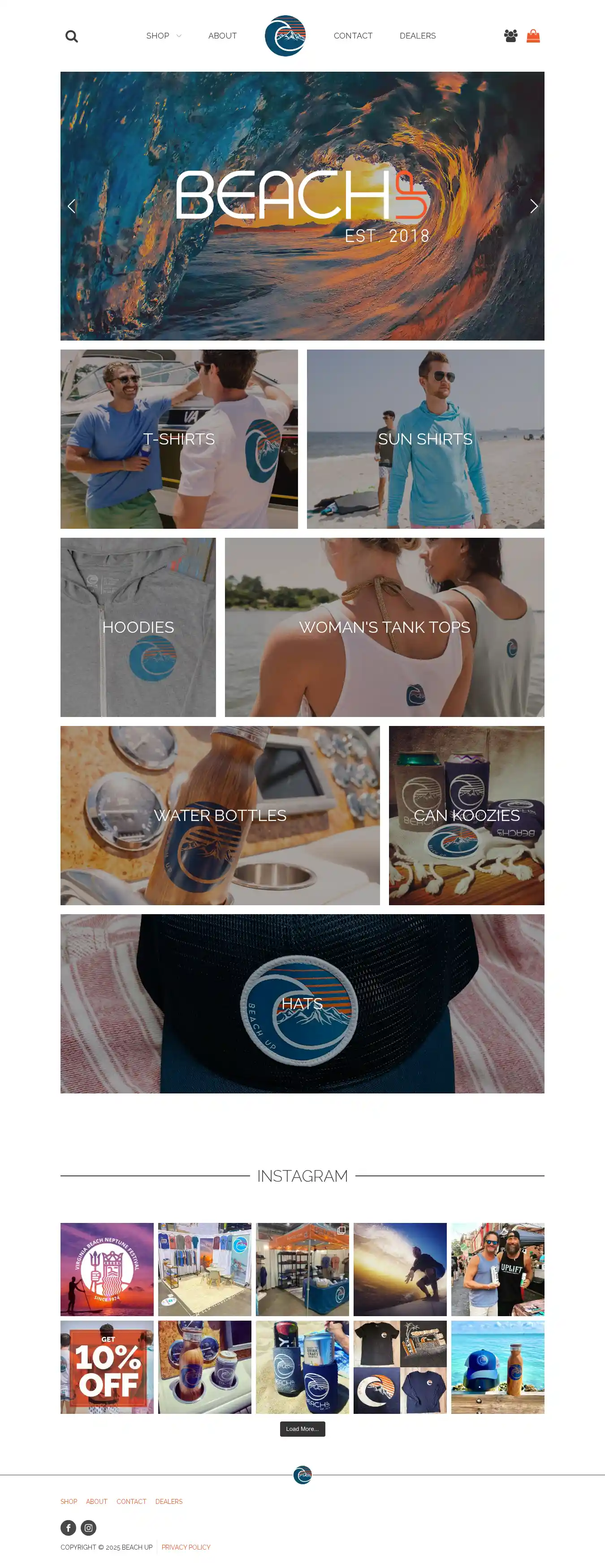Expand the Shop dropdown menu
The height and width of the screenshot is (1568, 605).
(163, 36)
